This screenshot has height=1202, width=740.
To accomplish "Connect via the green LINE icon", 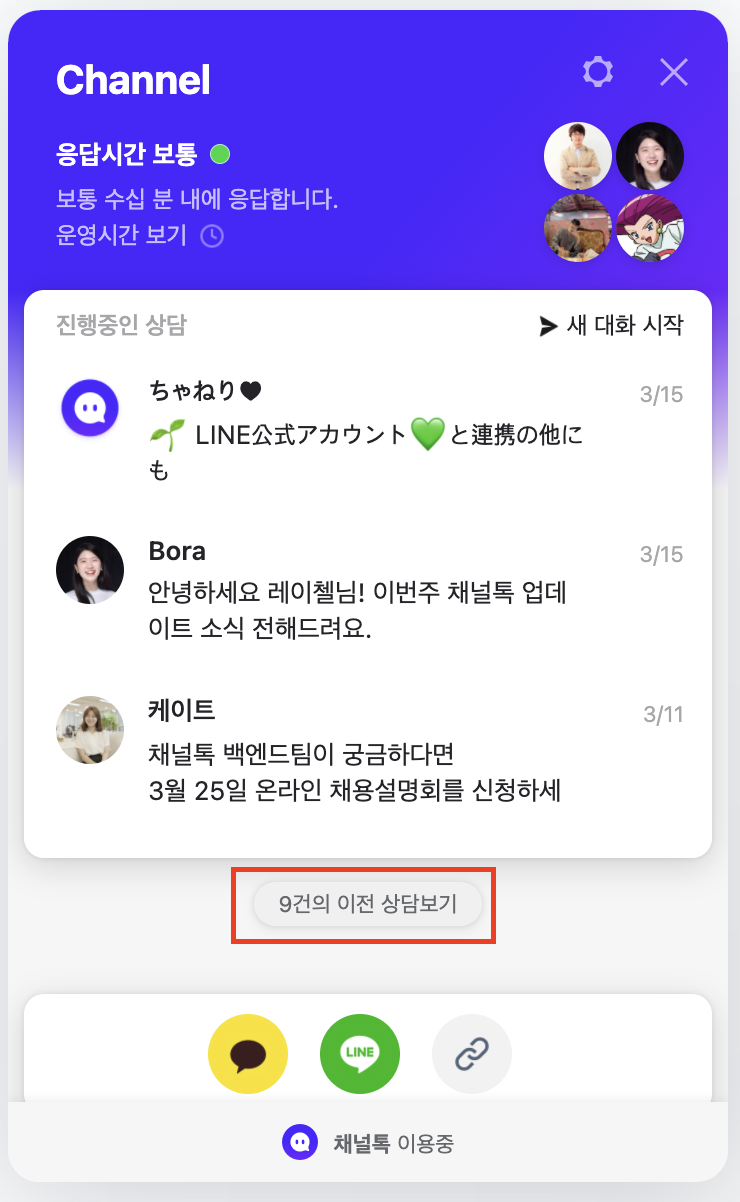I will click(360, 1054).
